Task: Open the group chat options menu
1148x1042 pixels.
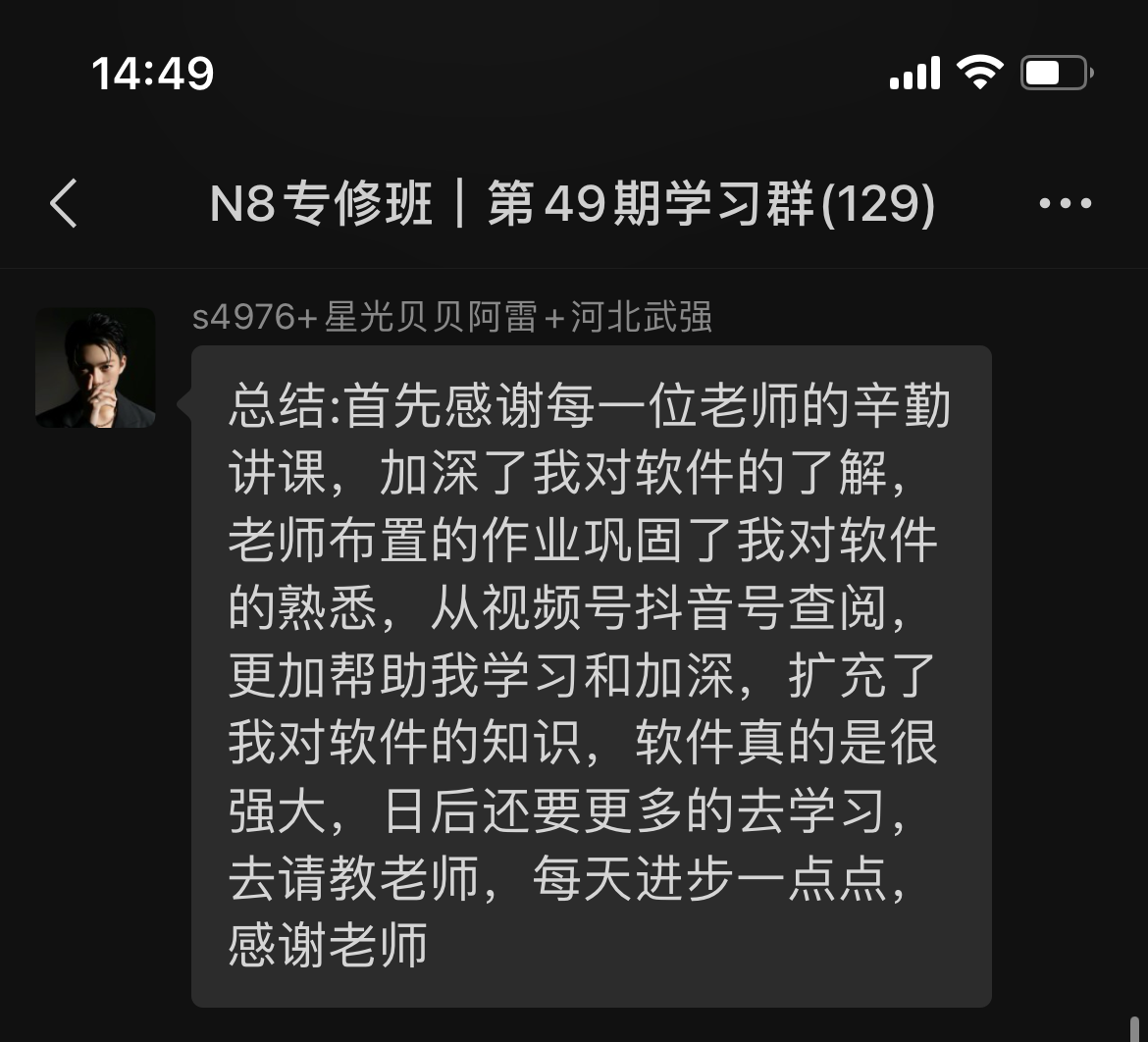Action: tap(1065, 204)
